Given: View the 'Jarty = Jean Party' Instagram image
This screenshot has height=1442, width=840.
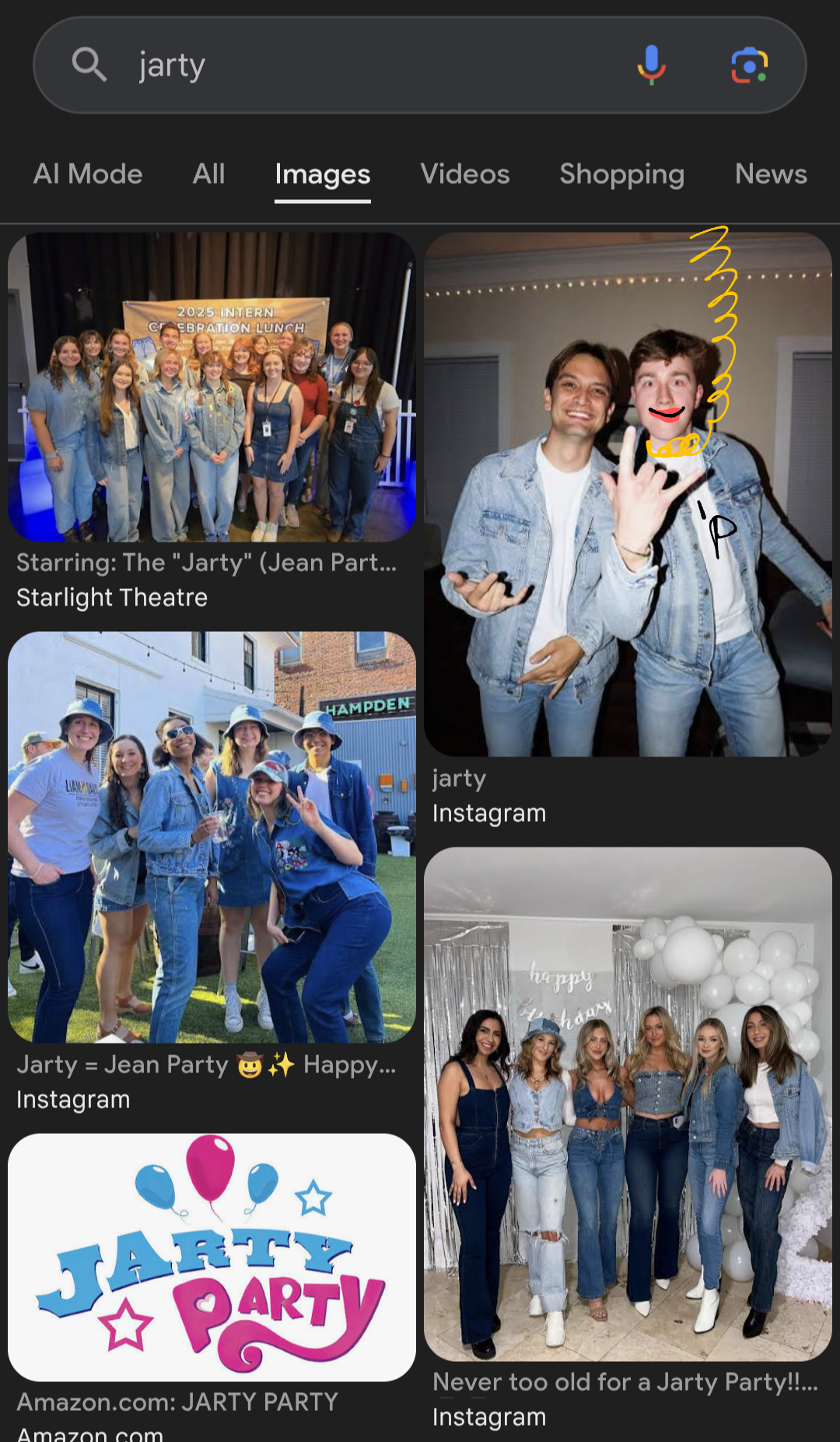Looking at the screenshot, I should click(x=212, y=837).
